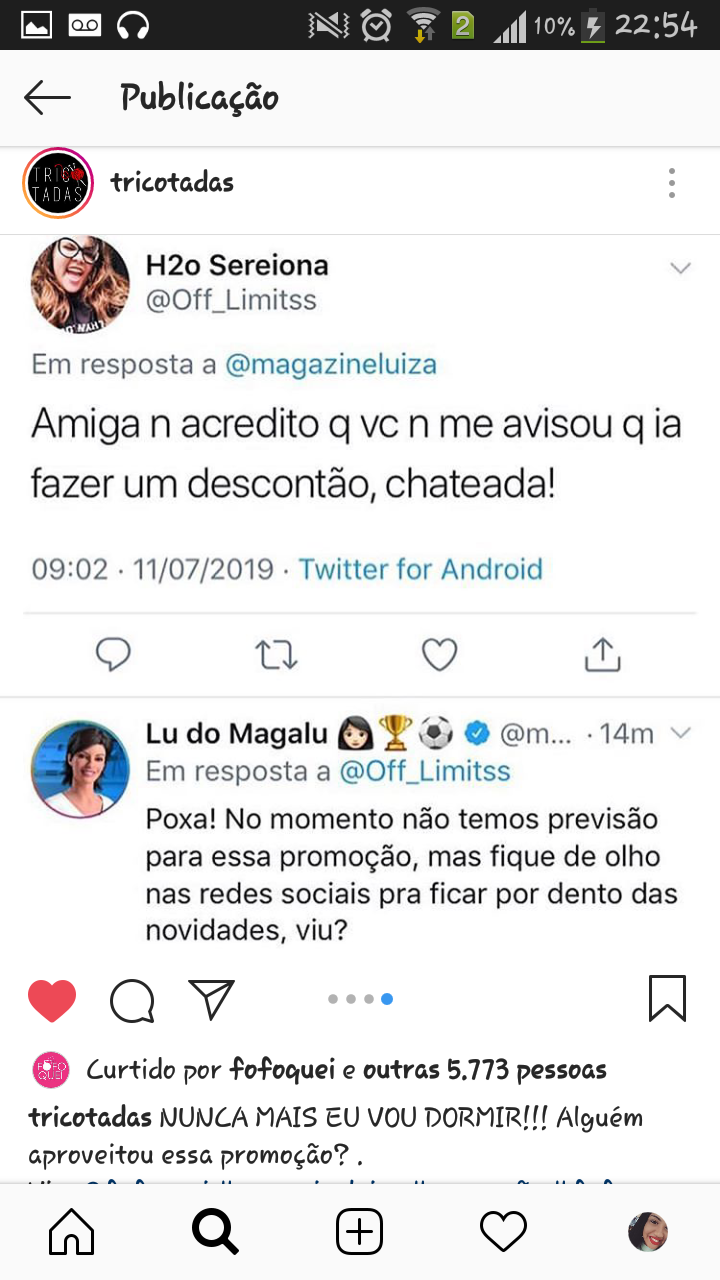This screenshot has width=720, height=1280.
Task: Go back from the Publicação screen
Action: pos(47,98)
